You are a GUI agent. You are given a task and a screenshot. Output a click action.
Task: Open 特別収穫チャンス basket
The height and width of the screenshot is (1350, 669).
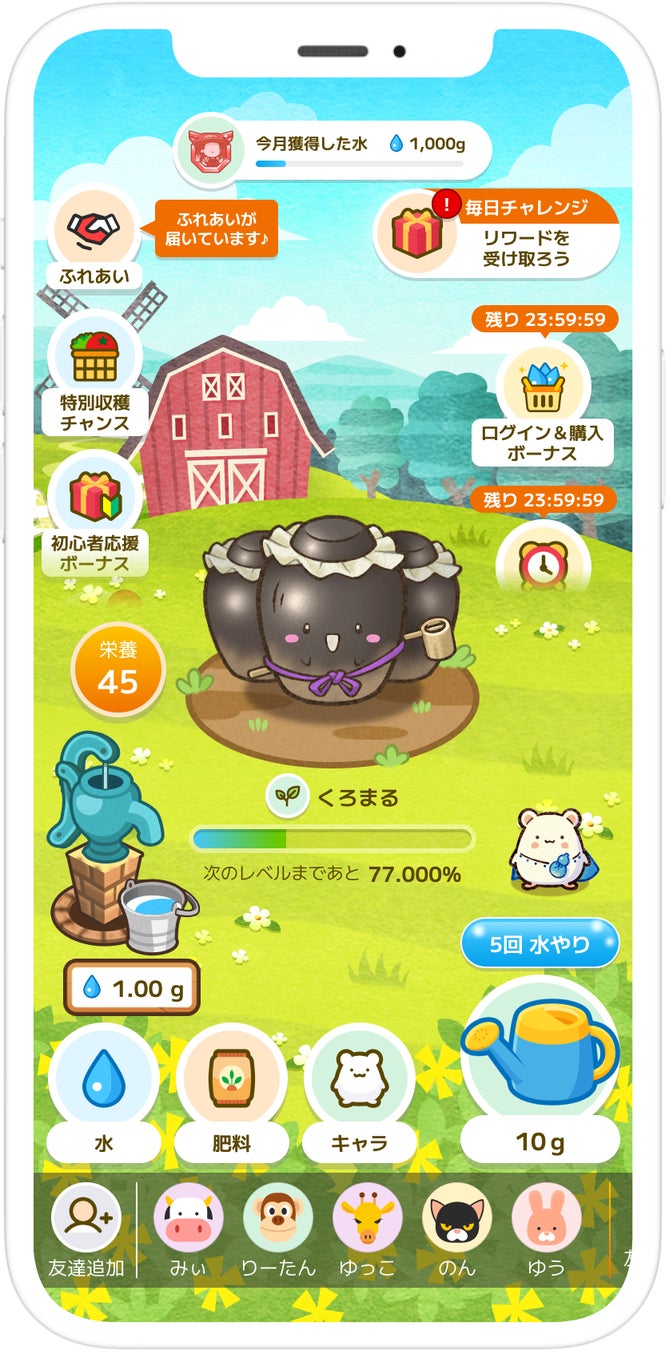coord(95,360)
